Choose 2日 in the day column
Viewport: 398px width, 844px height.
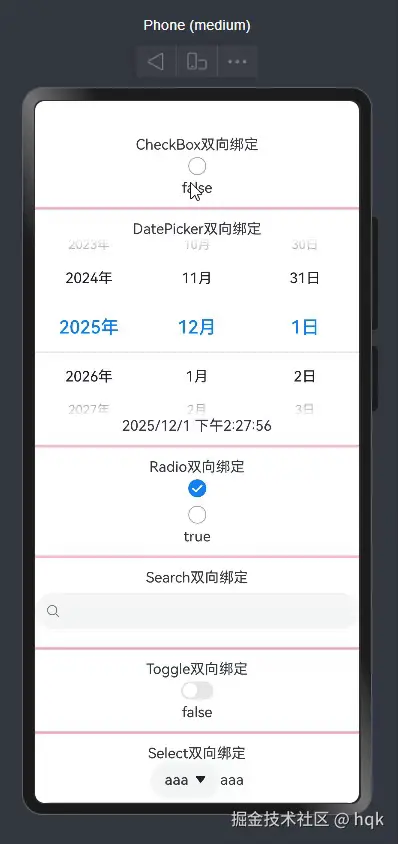(304, 376)
